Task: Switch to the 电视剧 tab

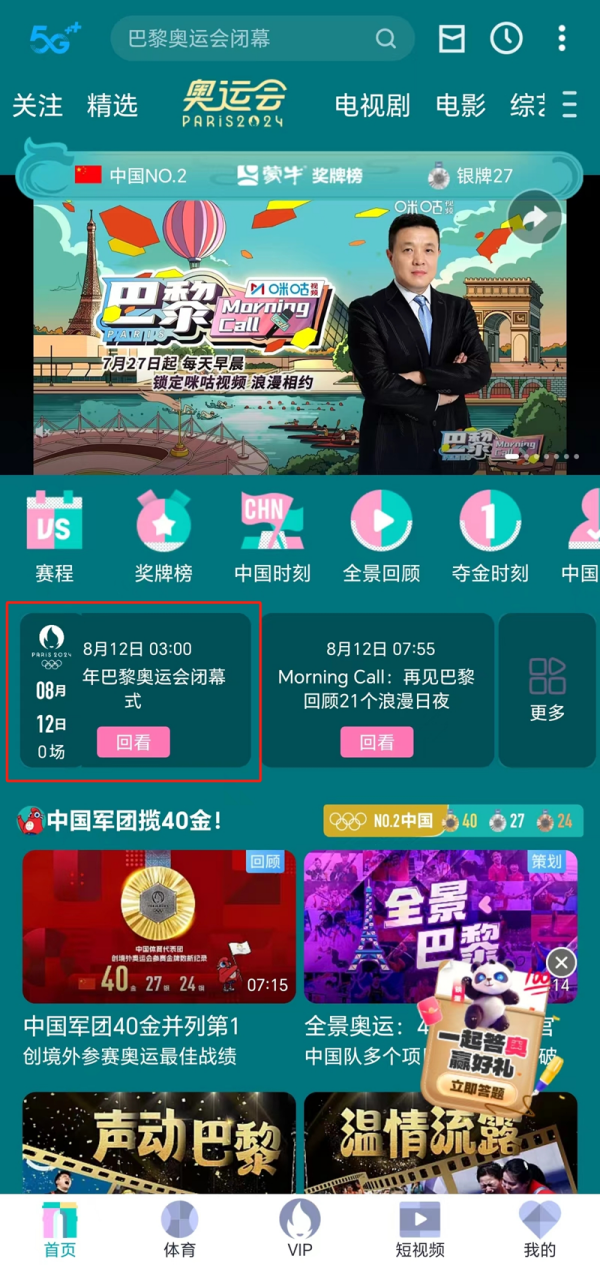Action: [372, 105]
